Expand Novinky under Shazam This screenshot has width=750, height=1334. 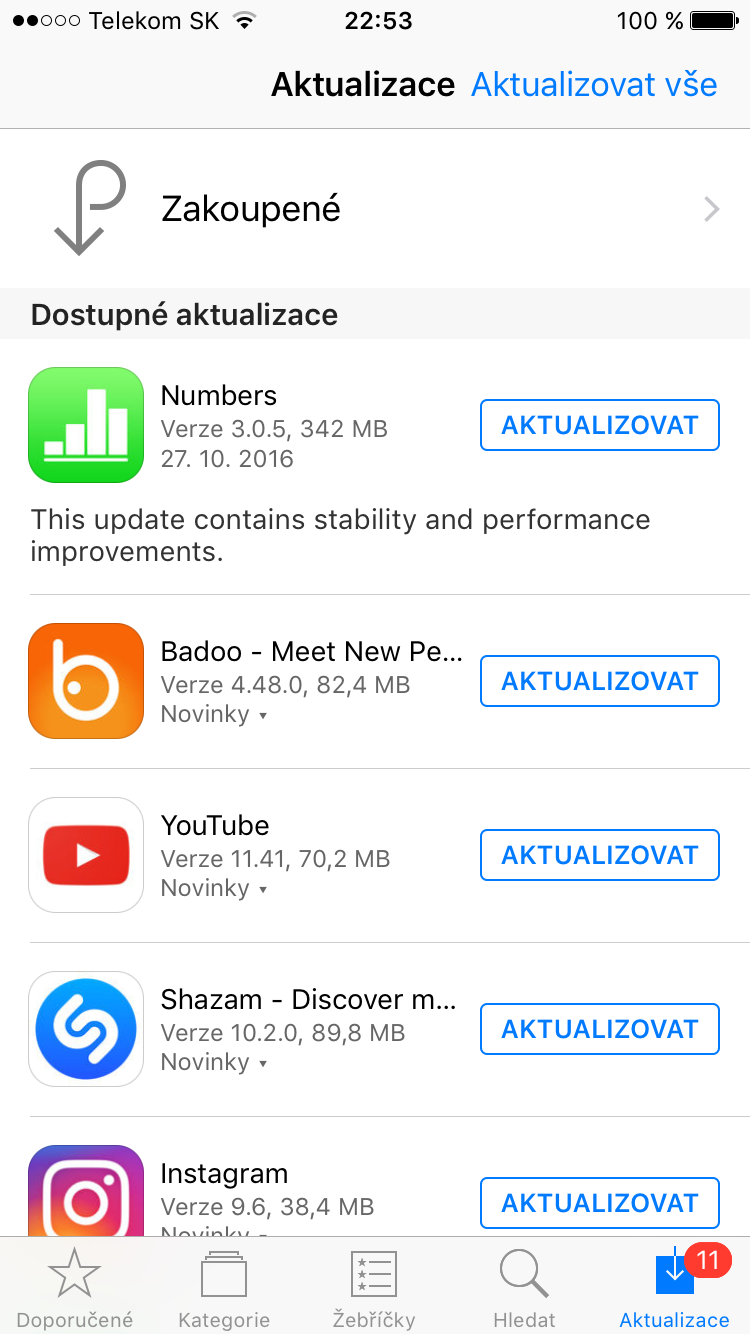[x=214, y=1063]
